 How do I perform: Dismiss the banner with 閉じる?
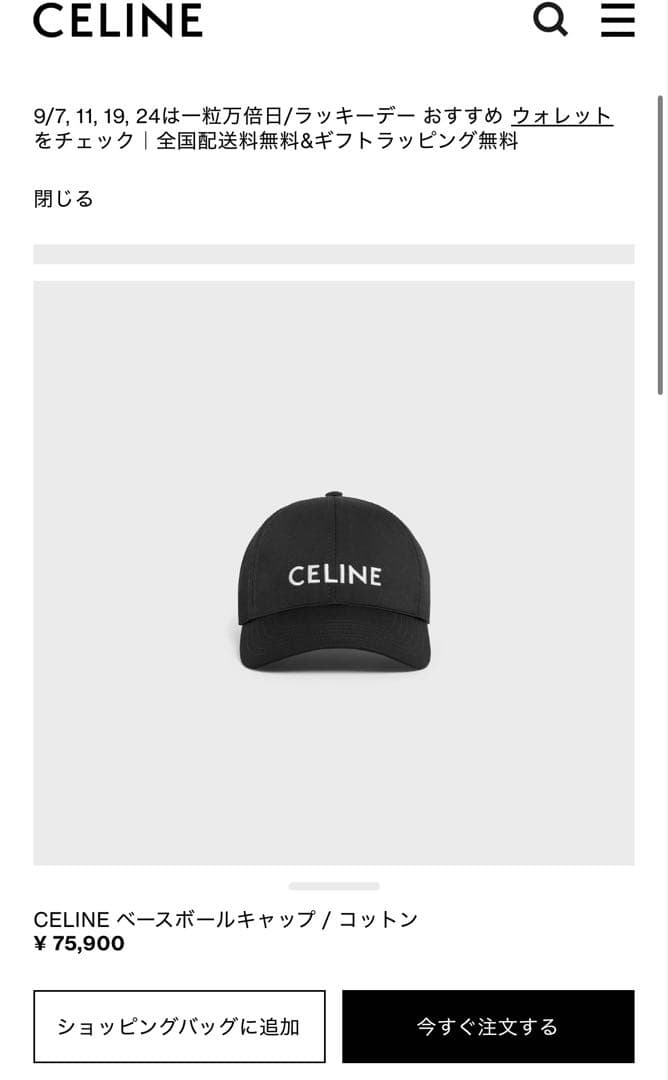(64, 199)
